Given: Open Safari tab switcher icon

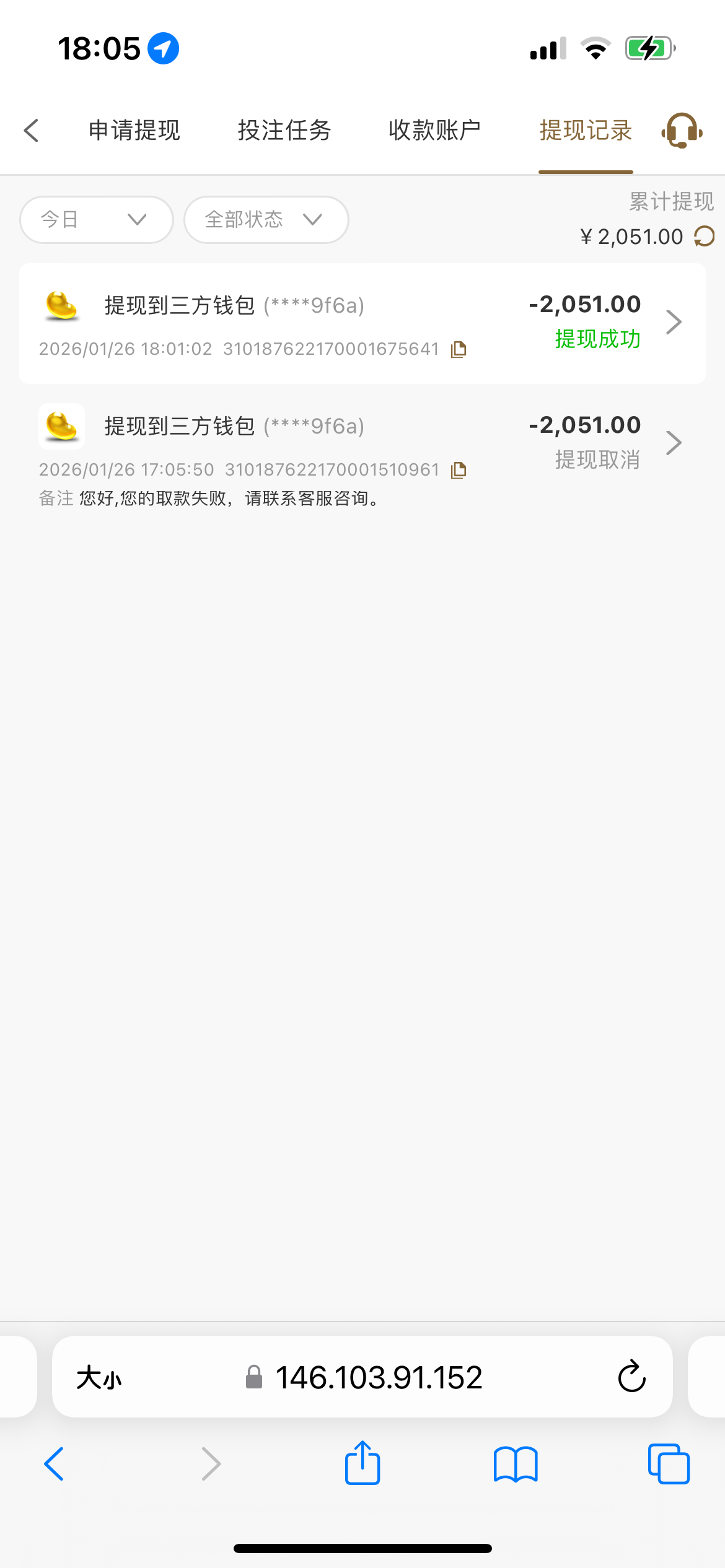Looking at the screenshot, I should (x=668, y=1465).
